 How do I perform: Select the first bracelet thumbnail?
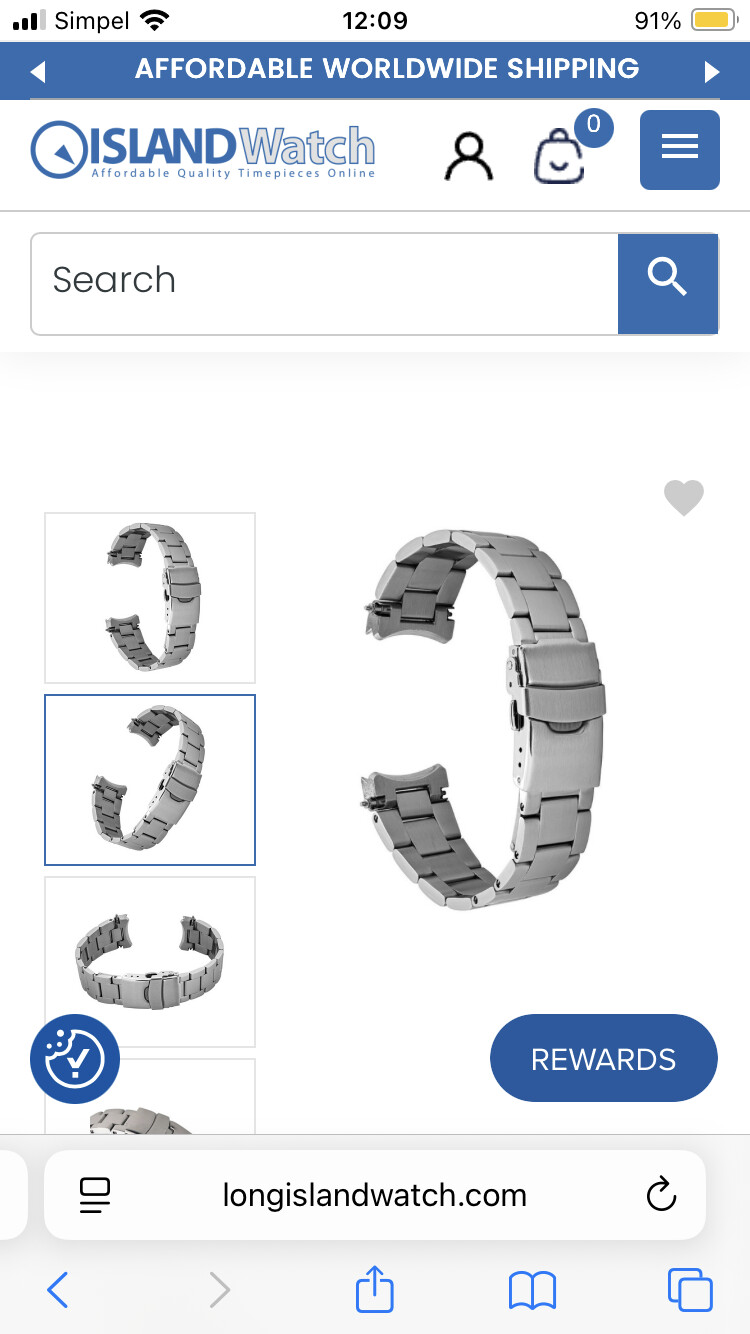(x=150, y=598)
